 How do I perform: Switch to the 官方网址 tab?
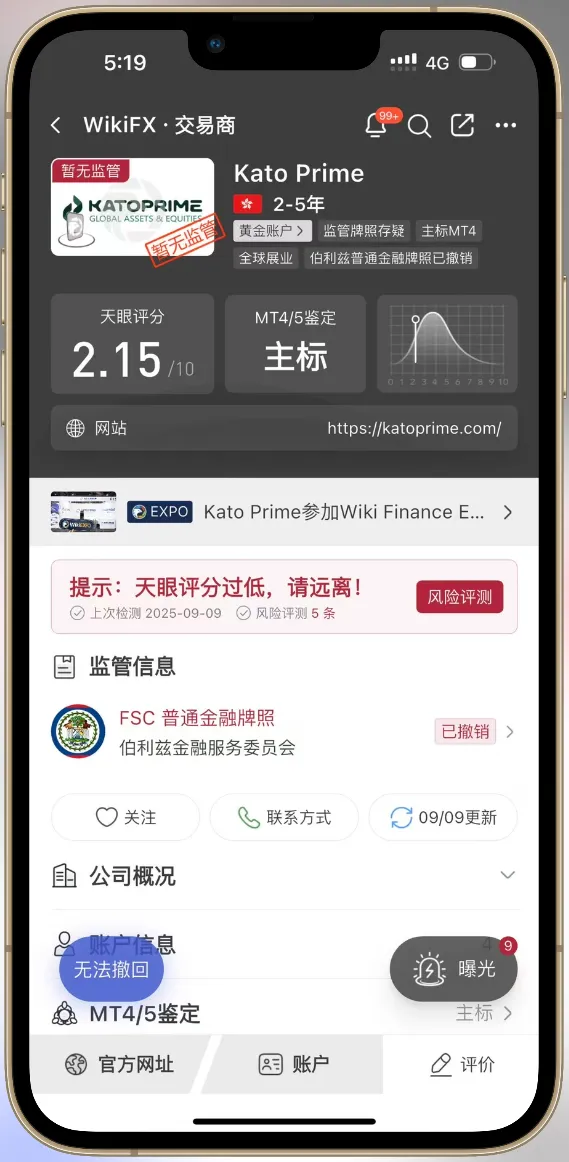click(x=119, y=1065)
